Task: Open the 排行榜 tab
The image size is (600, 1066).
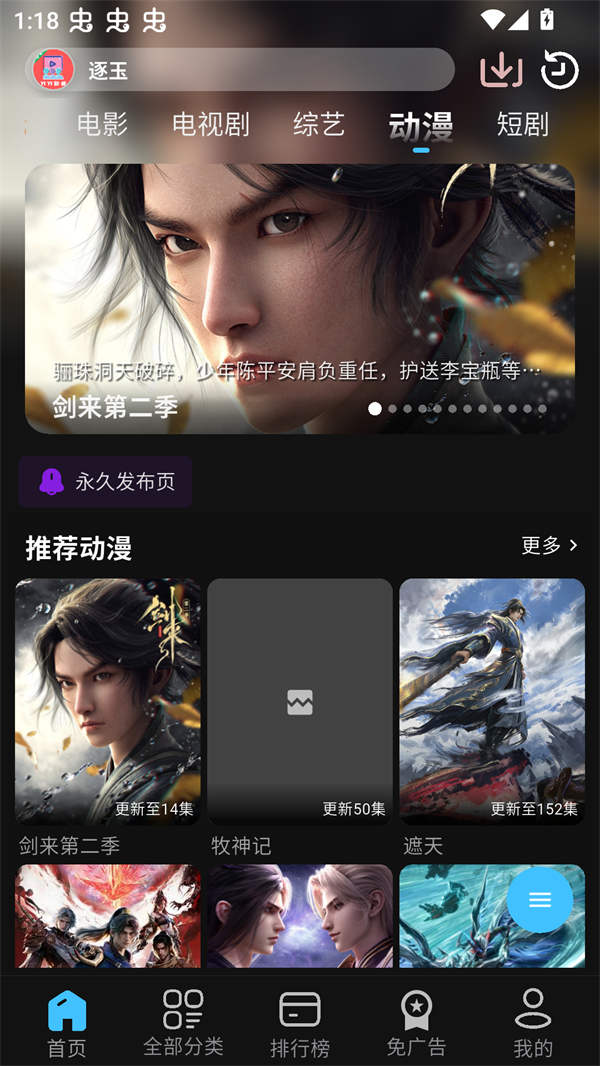Action: click(300, 1023)
